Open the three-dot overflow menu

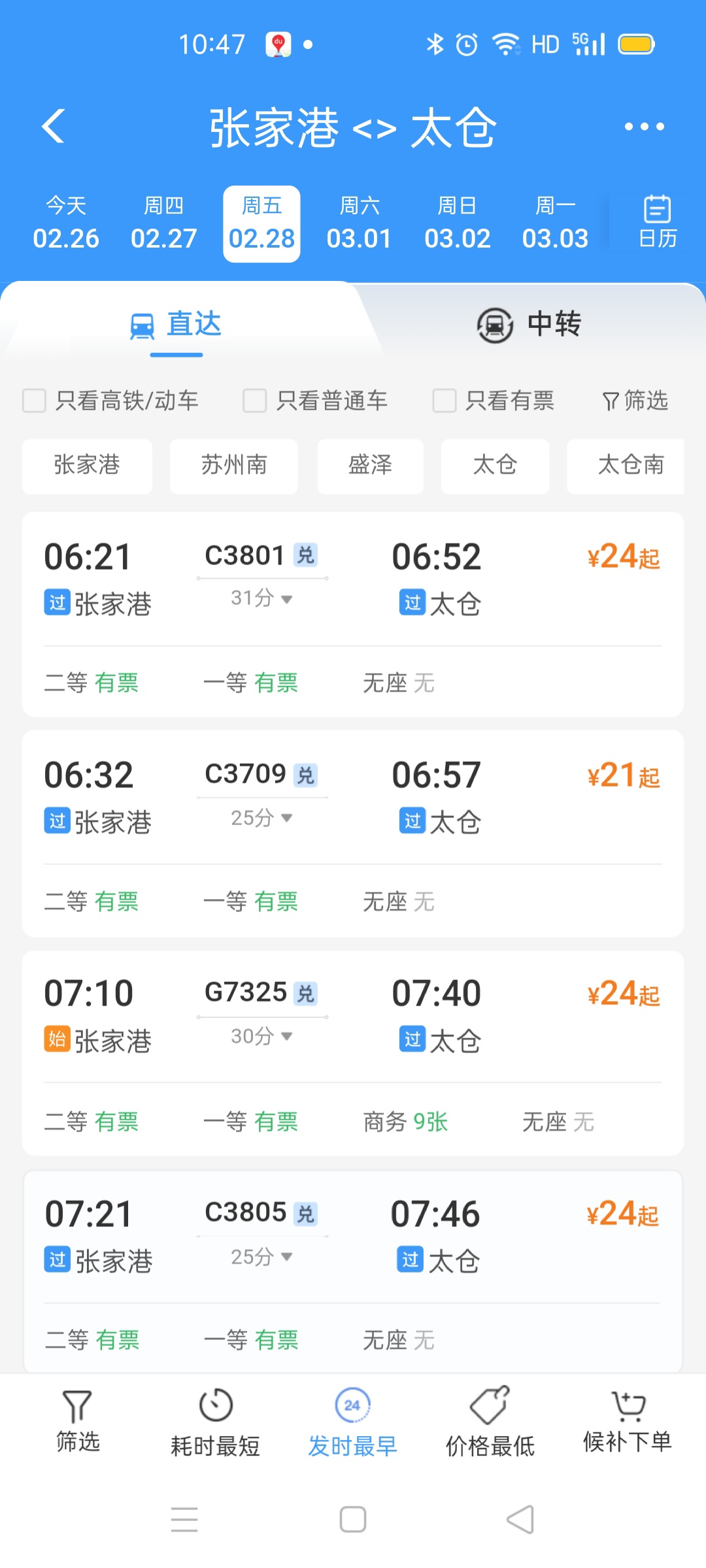tap(644, 126)
